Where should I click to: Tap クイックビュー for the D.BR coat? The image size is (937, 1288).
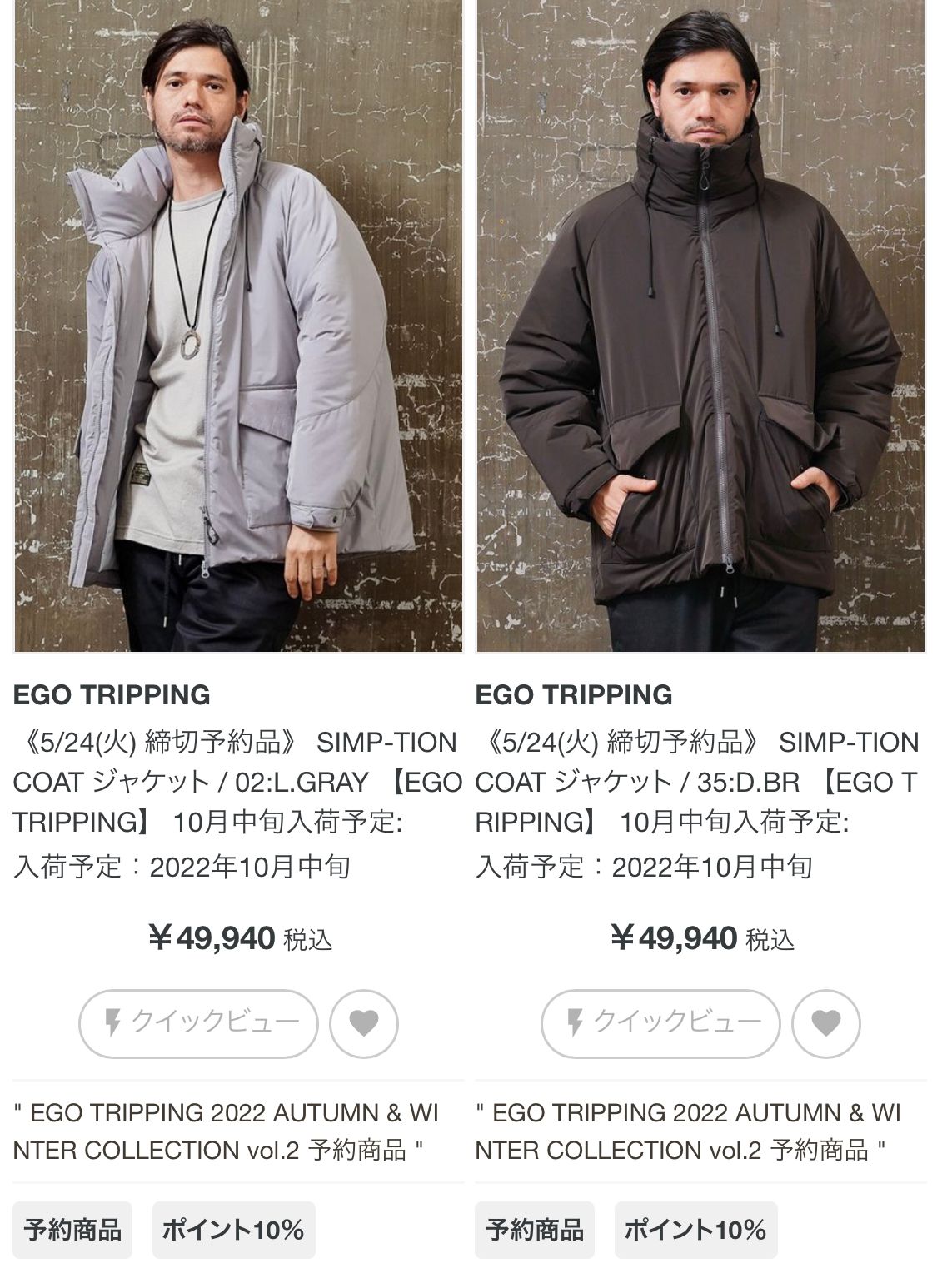click(x=660, y=1023)
